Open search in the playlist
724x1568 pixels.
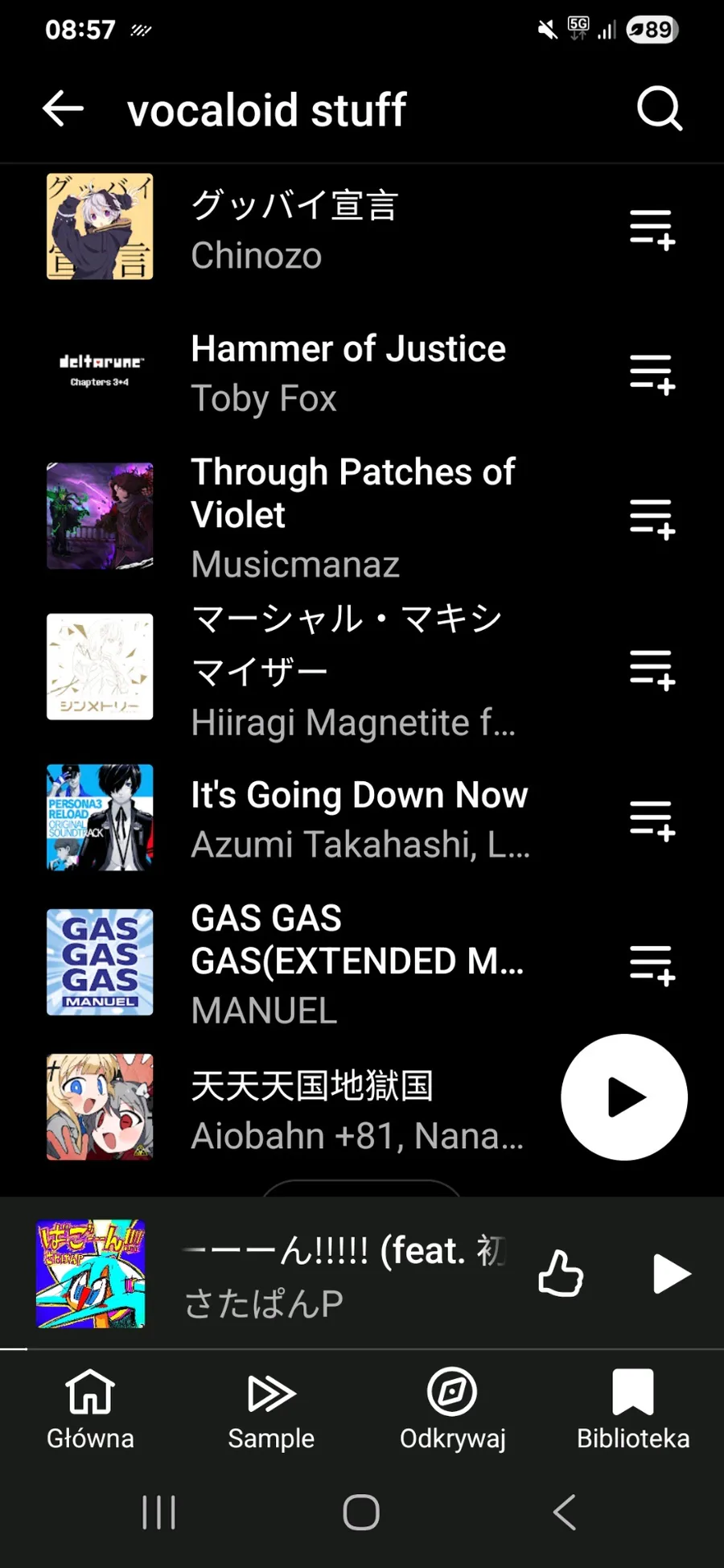pos(659,109)
